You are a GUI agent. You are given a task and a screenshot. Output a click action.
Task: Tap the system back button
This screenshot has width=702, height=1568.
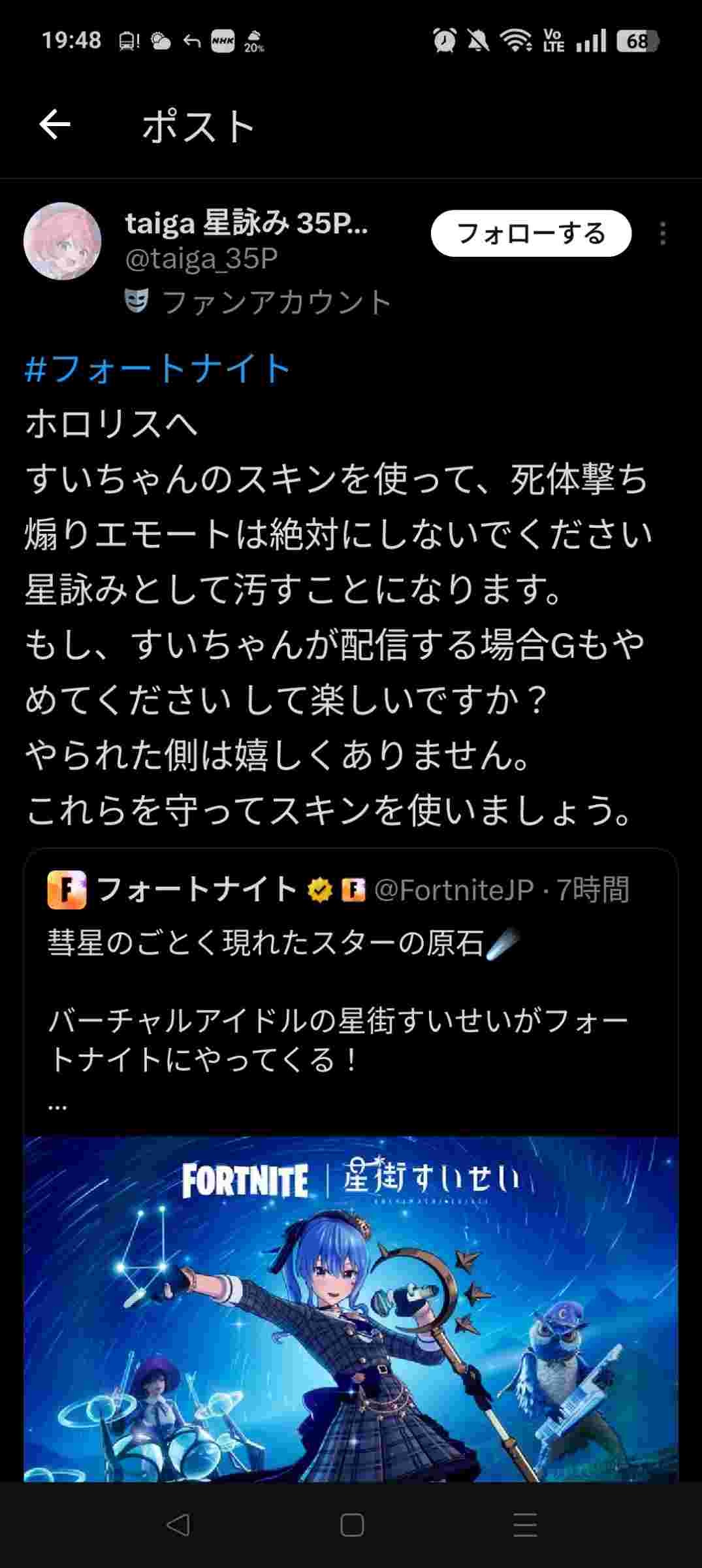point(178,1525)
